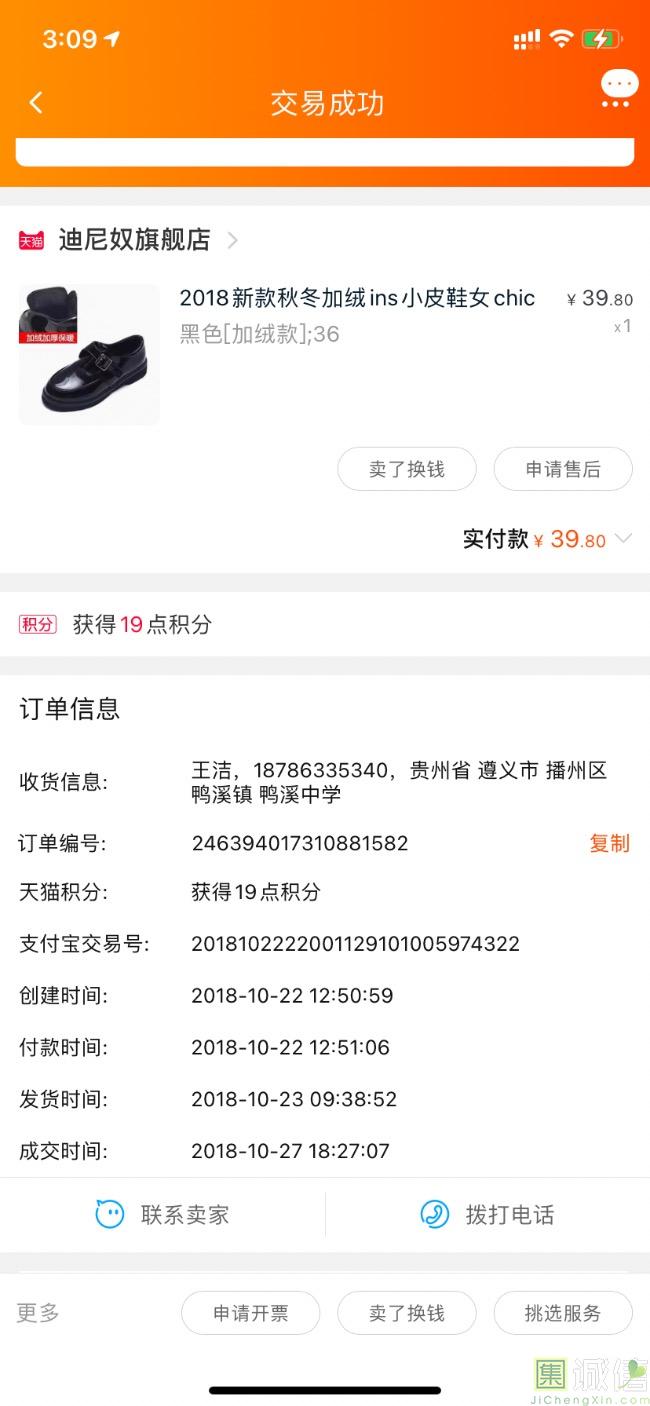Viewport: 650px width, 1406px height.
Task: Copy the order number with 复制
Action: click(x=610, y=843)
